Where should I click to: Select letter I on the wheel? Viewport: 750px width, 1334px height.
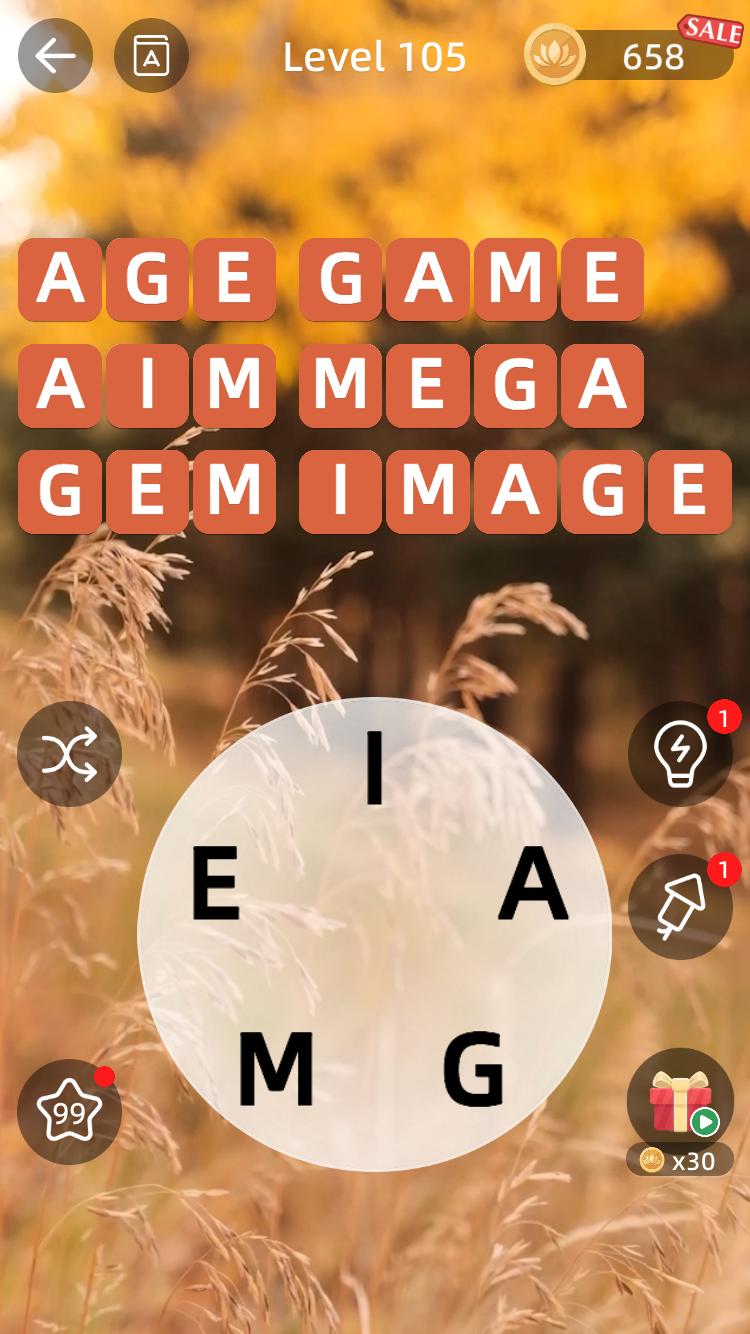(375, 768)
